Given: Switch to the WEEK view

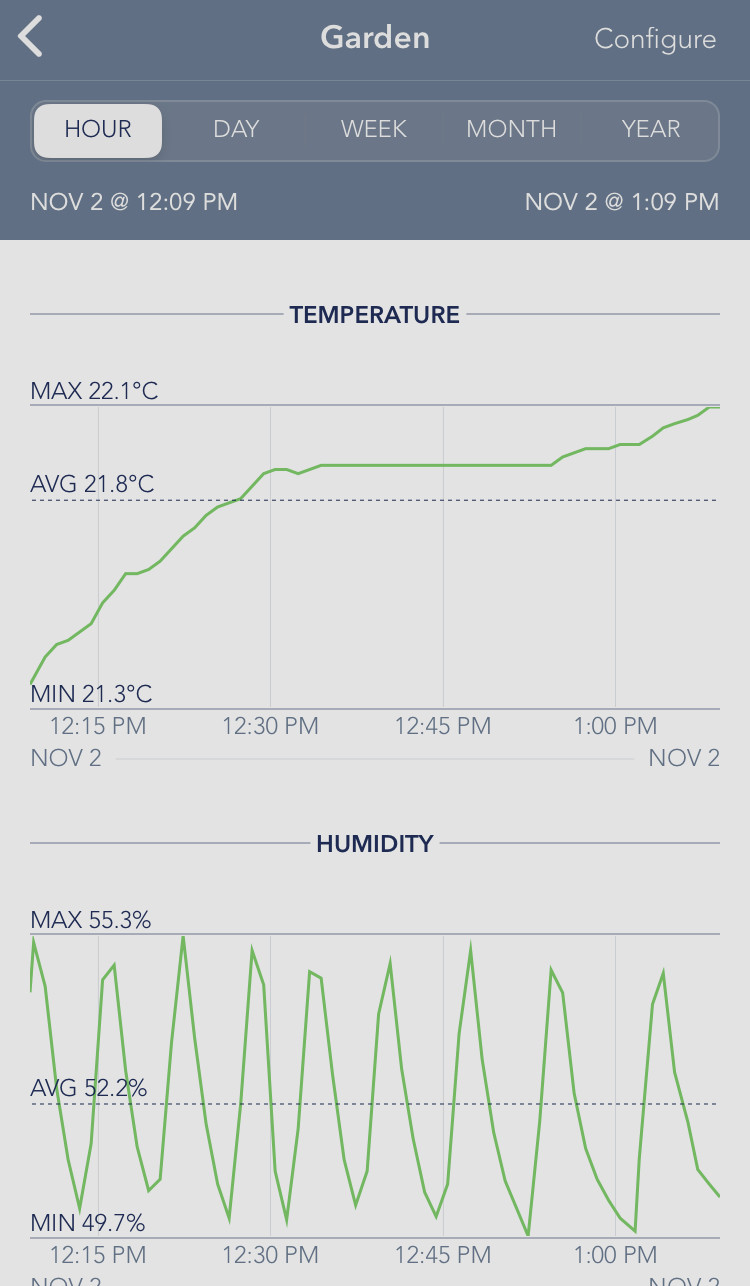Looking at the screenshot, I should pos(373,130).
